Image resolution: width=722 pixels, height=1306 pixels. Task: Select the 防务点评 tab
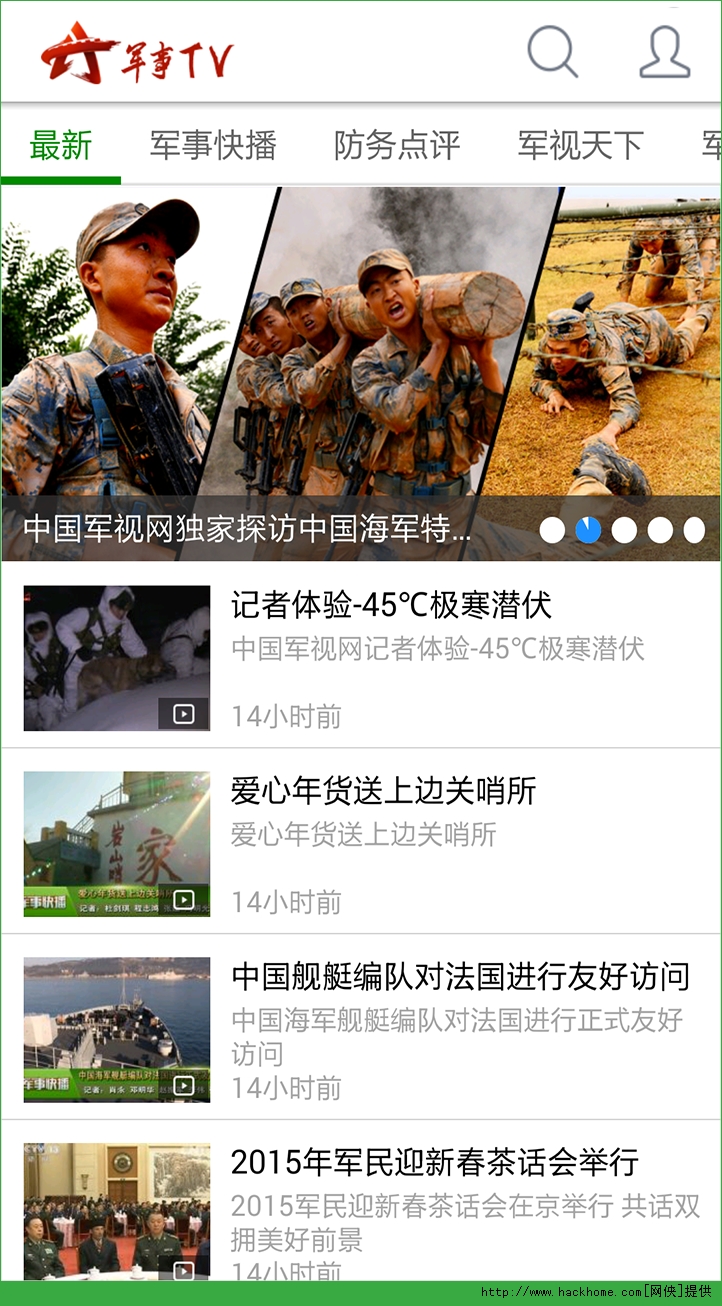(397, 146)
